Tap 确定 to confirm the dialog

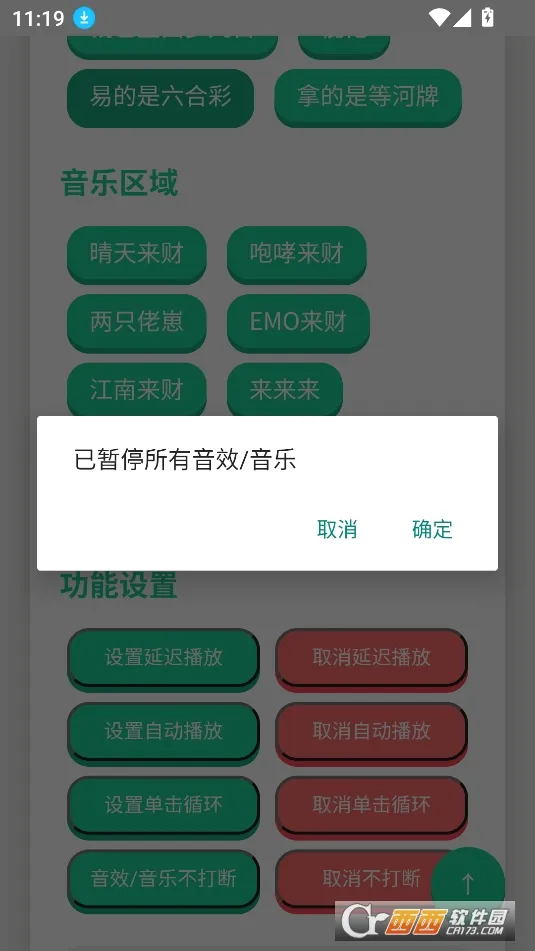(432, 529)
